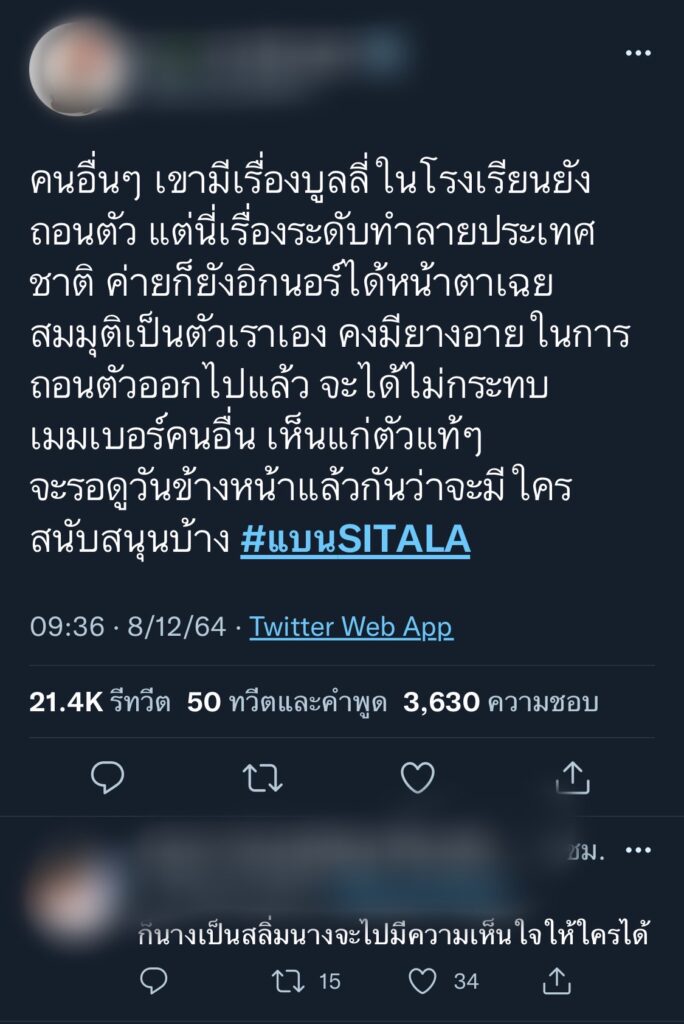Open the reply's overflow menu
This screenshot has width=684, height=1024.
637,850
